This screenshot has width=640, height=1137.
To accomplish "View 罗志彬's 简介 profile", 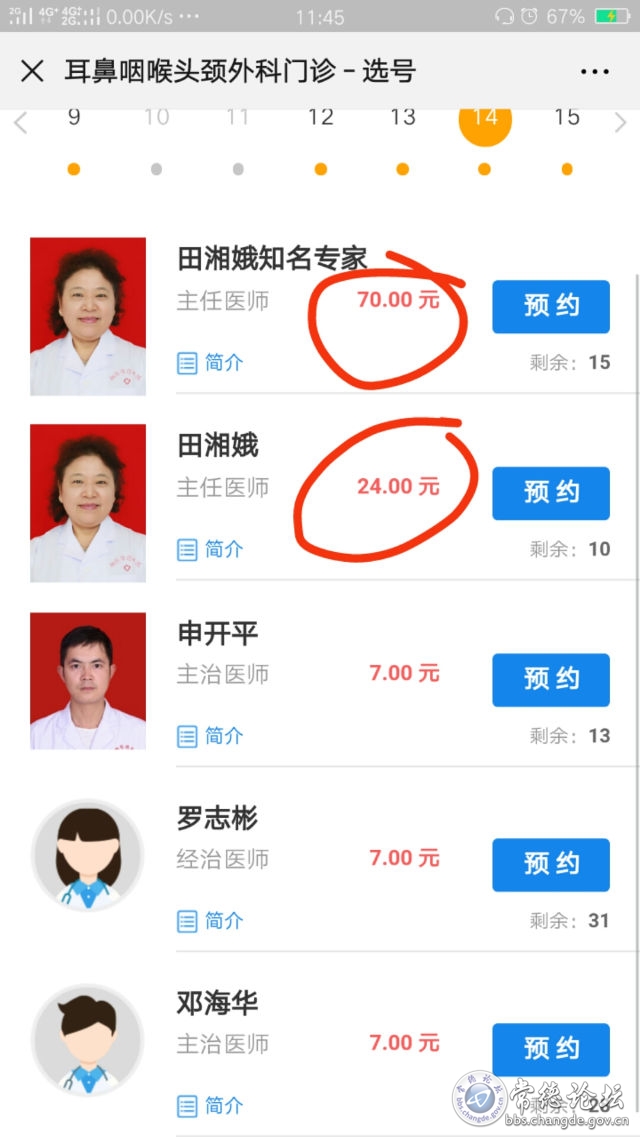I will coord(211,921).
